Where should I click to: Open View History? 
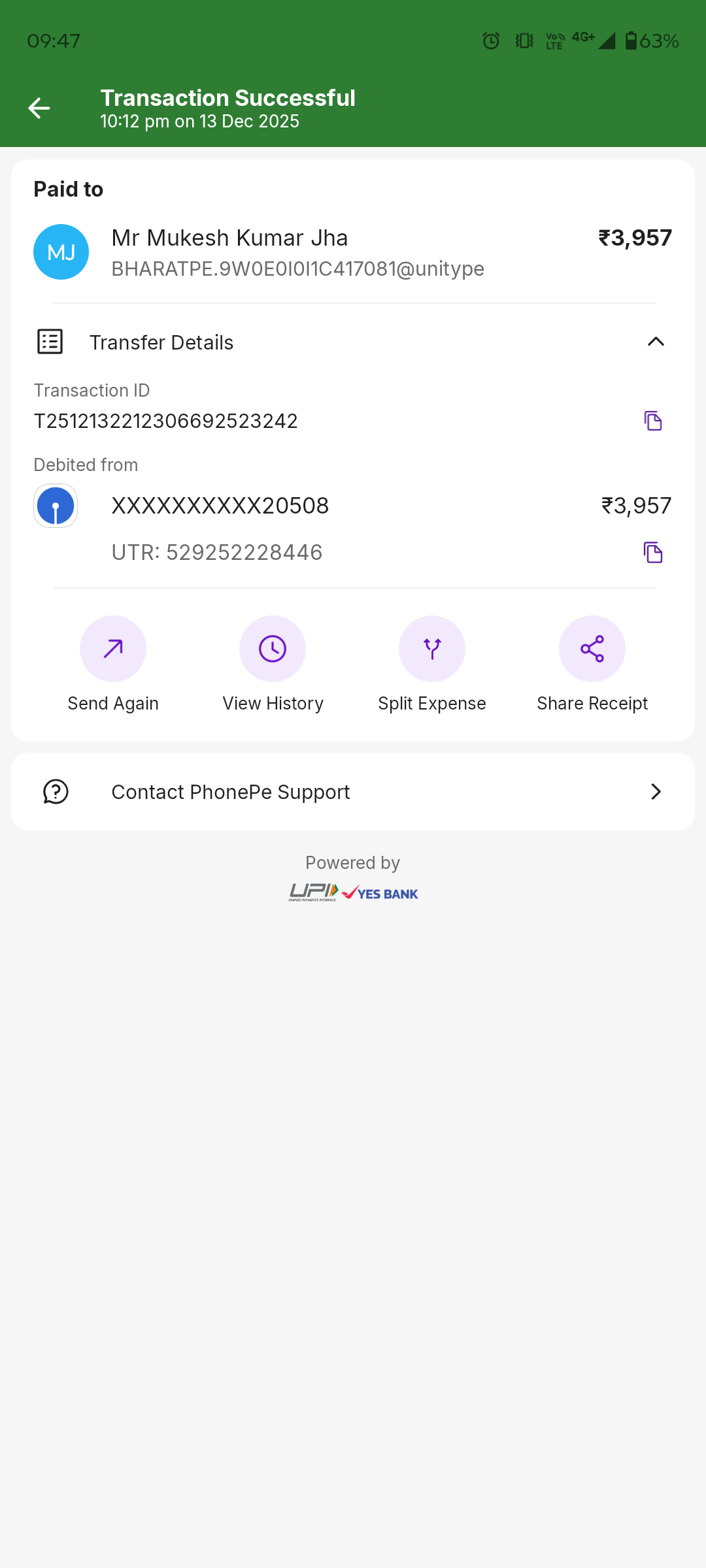[273, 649]
